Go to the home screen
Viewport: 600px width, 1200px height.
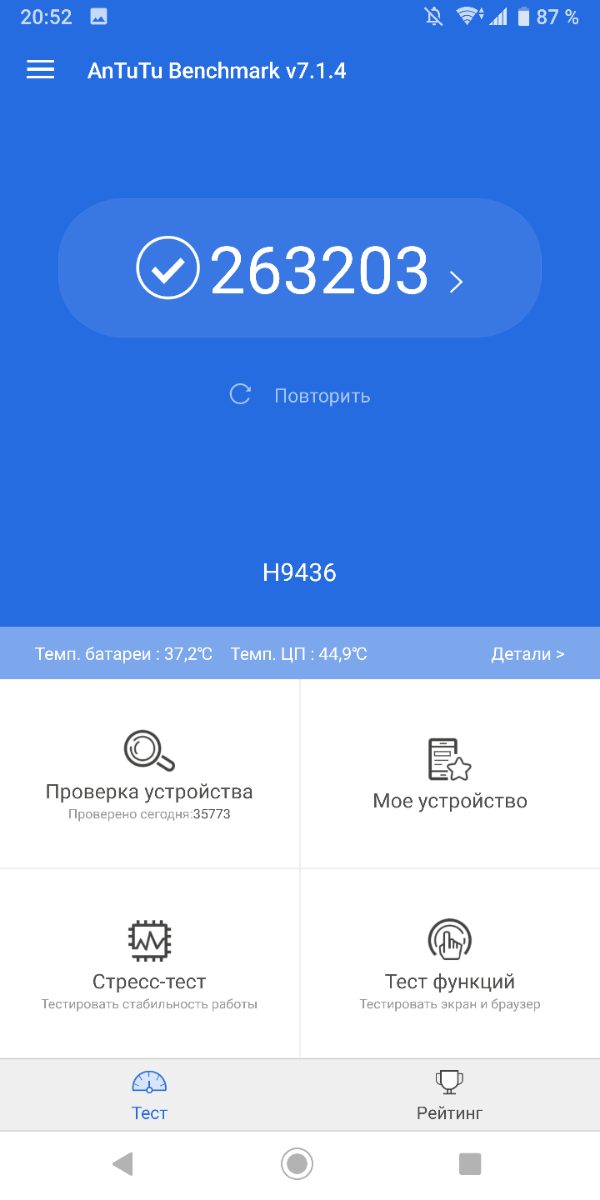(x=297, y=1163)
